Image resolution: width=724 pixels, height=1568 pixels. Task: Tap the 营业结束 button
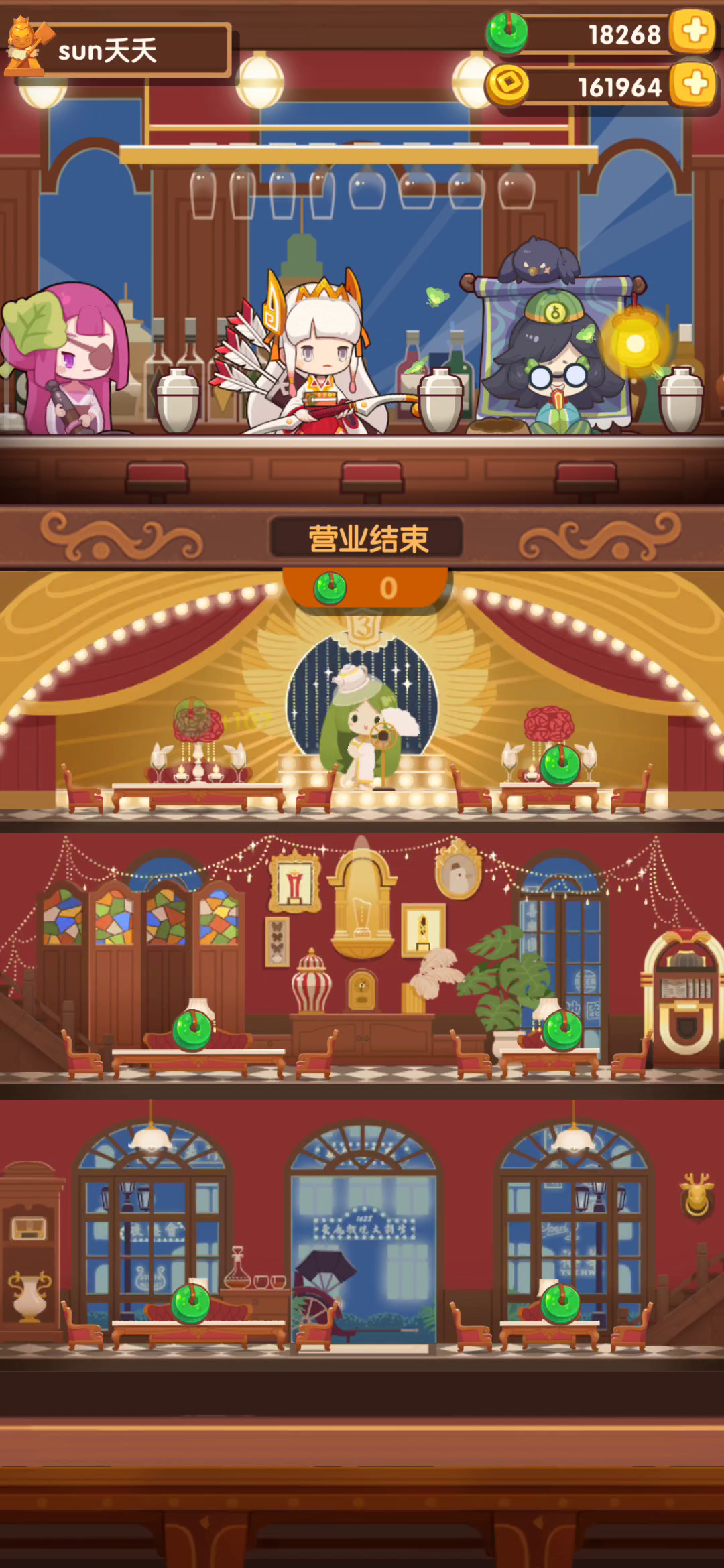[367, 539]
